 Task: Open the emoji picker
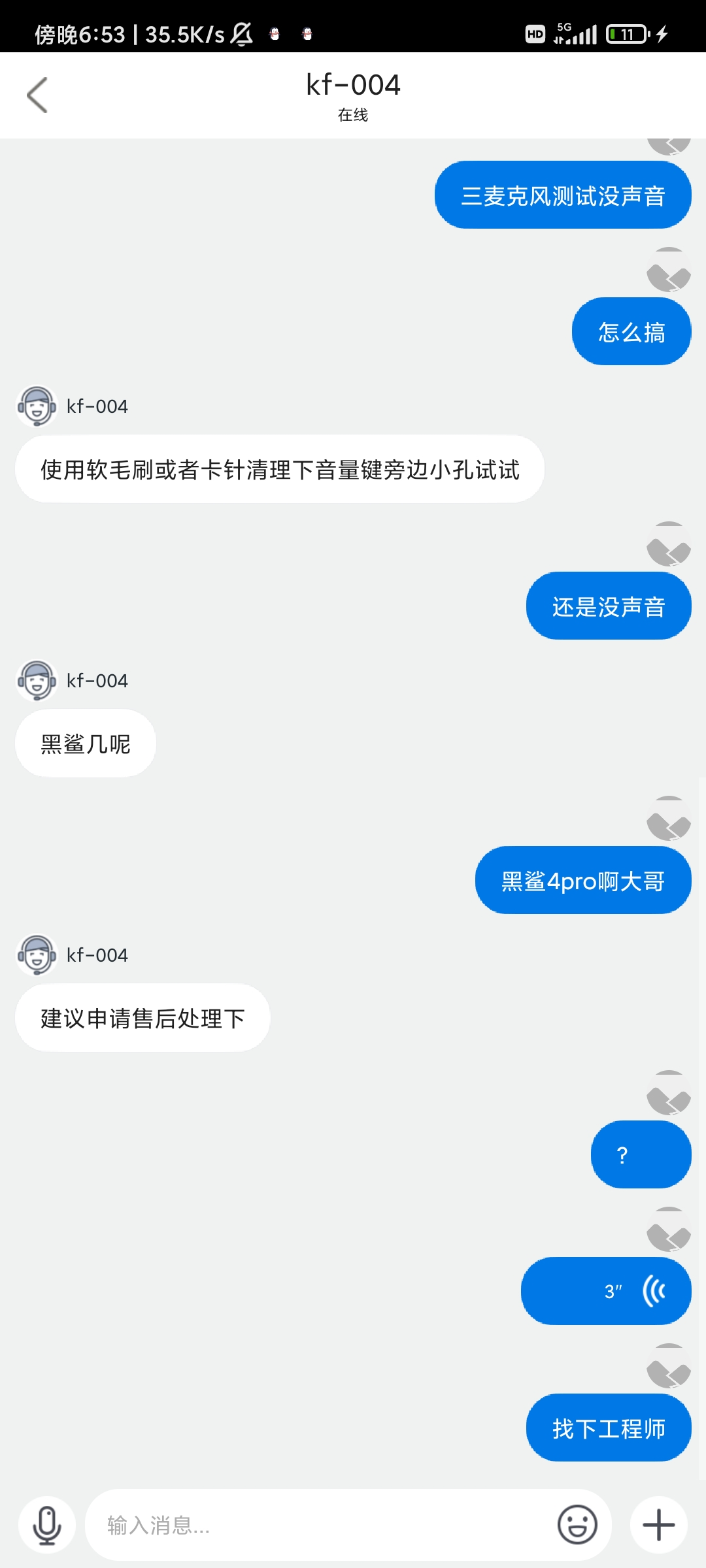pos(577,1526)
